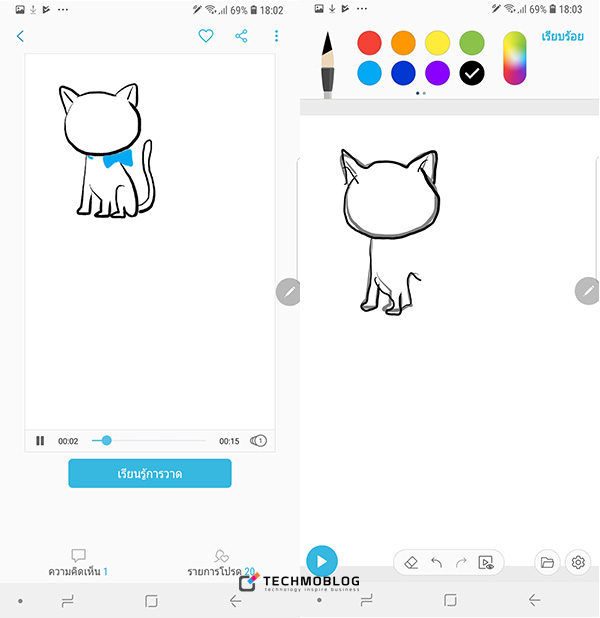Tap เรียบร้อย to finish the drawing
This screenshot has width=600, height=618.
(x=562, y=37)
